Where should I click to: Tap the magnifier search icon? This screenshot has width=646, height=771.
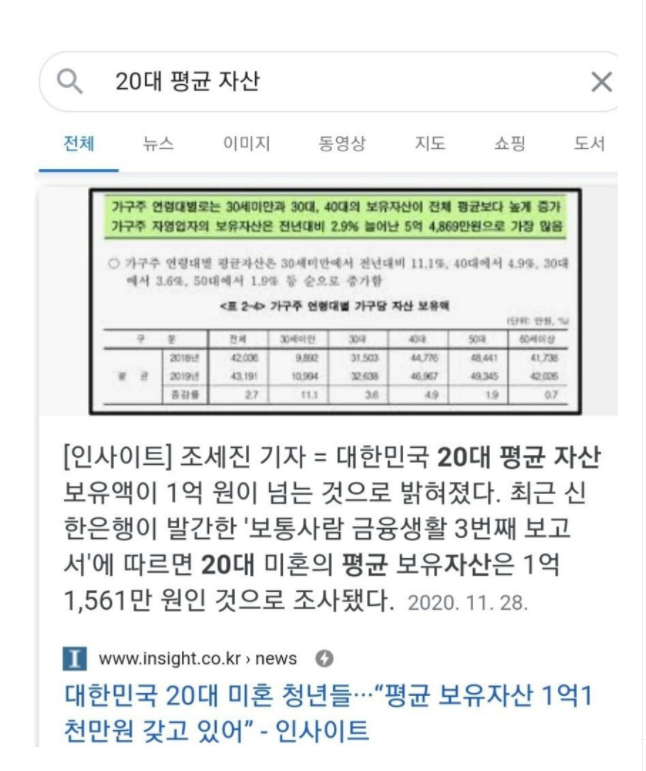point(71,82)
